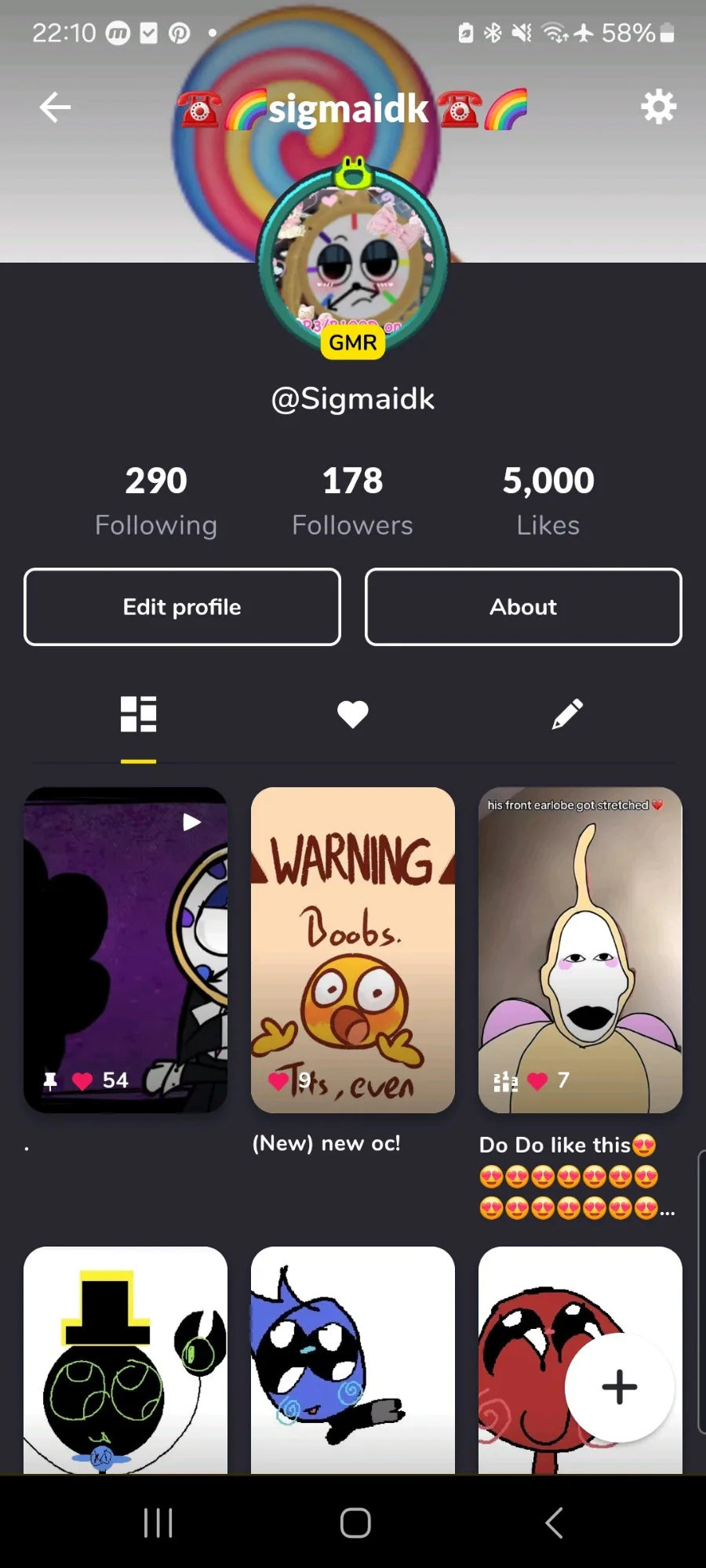Switch to the liked heart tab

click(x=352, y=714)
